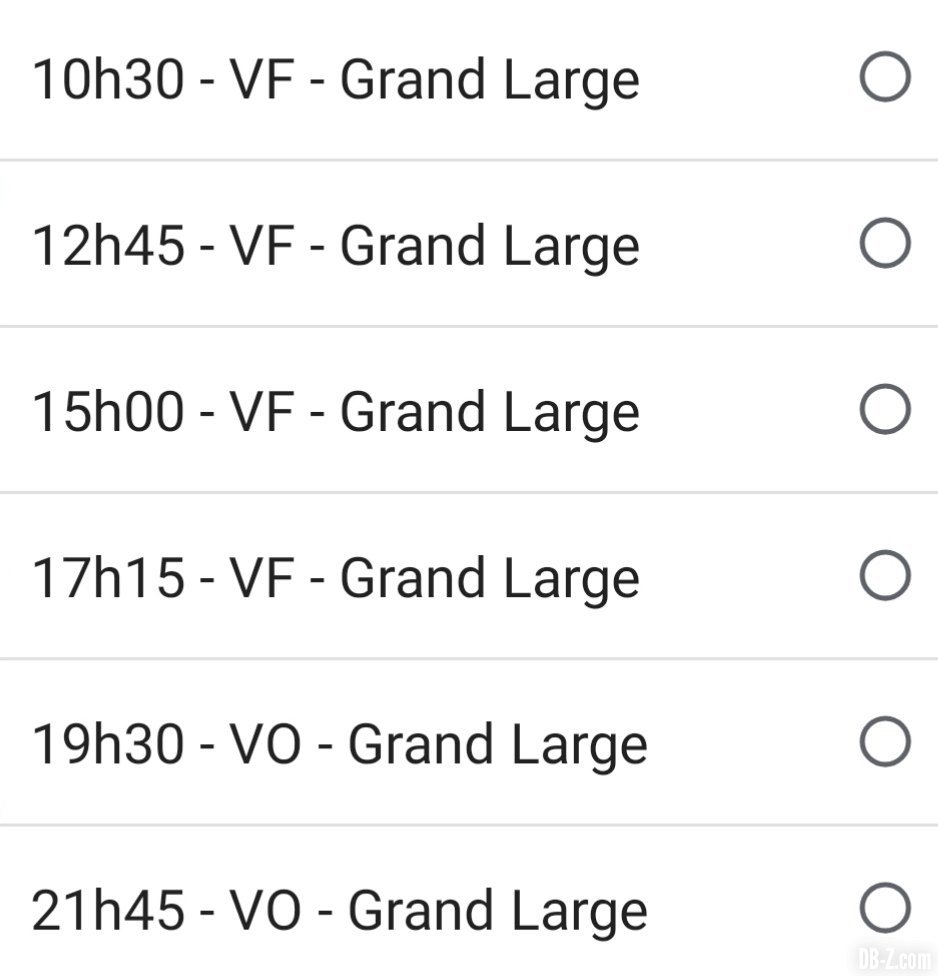This screenshot has width=938, height=976.
Task: Pick the 15h00 VF Grand Large showtime
Action: pos(884,410)
